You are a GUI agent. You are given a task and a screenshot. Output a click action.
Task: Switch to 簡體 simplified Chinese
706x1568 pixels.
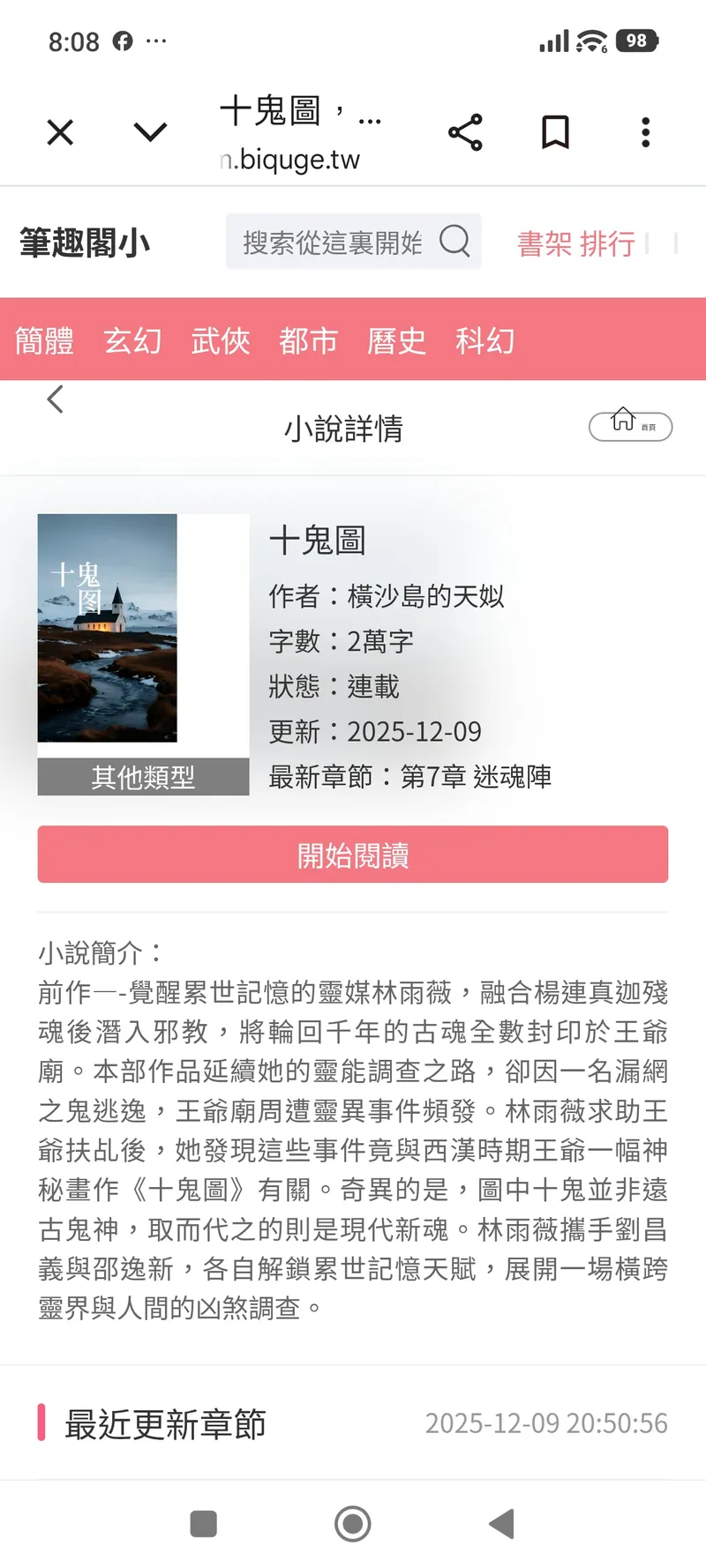click(44, 340)
